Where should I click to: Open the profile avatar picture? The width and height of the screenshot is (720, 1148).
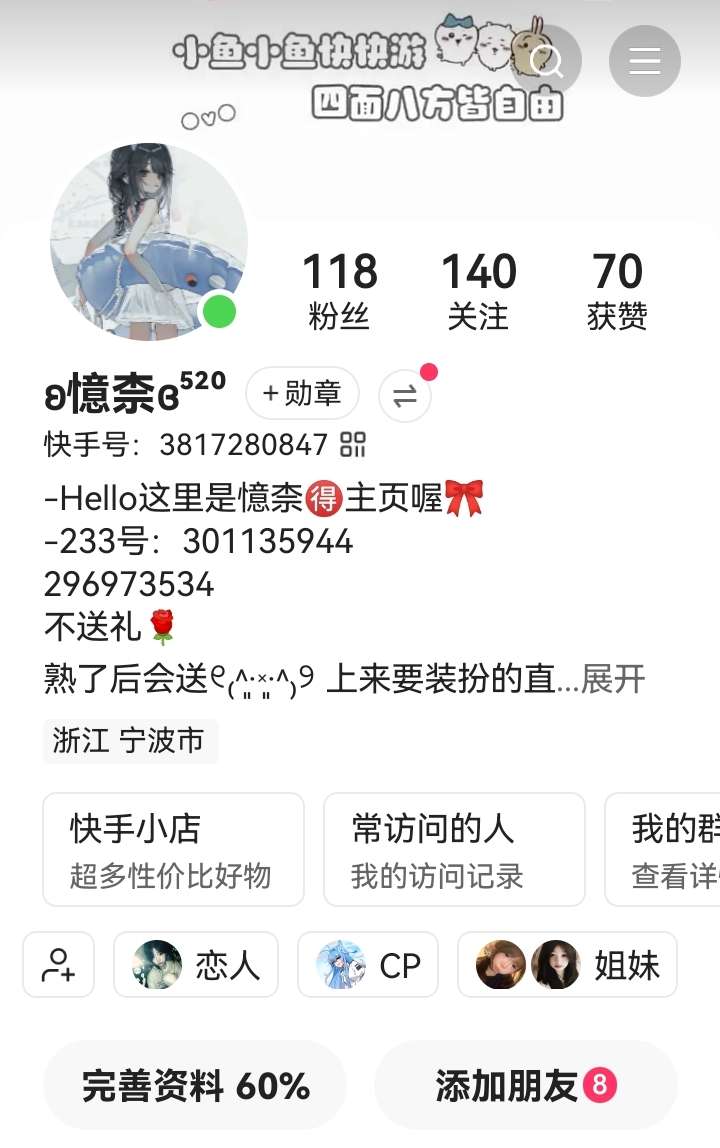coord(148,241)
